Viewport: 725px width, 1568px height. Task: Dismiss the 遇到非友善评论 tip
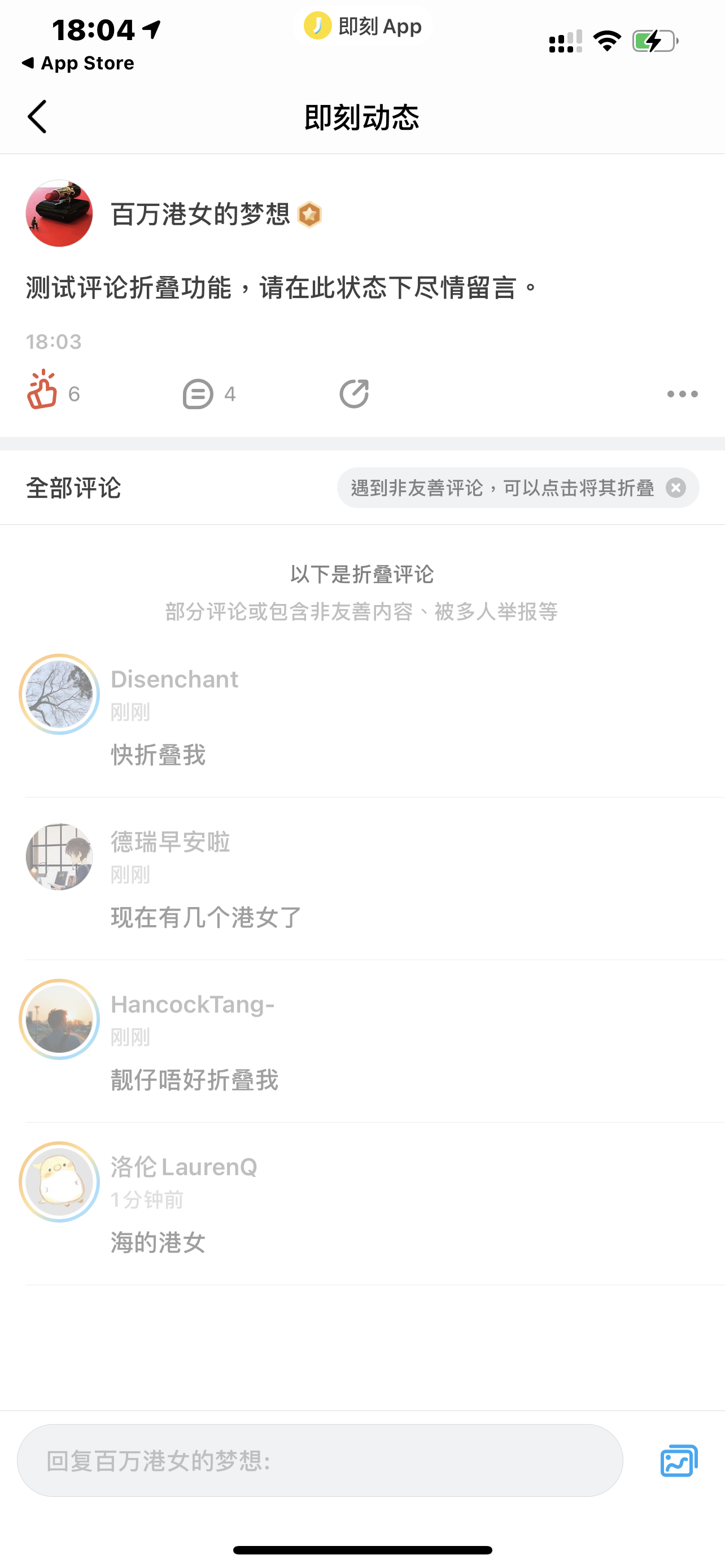[676, 488]
